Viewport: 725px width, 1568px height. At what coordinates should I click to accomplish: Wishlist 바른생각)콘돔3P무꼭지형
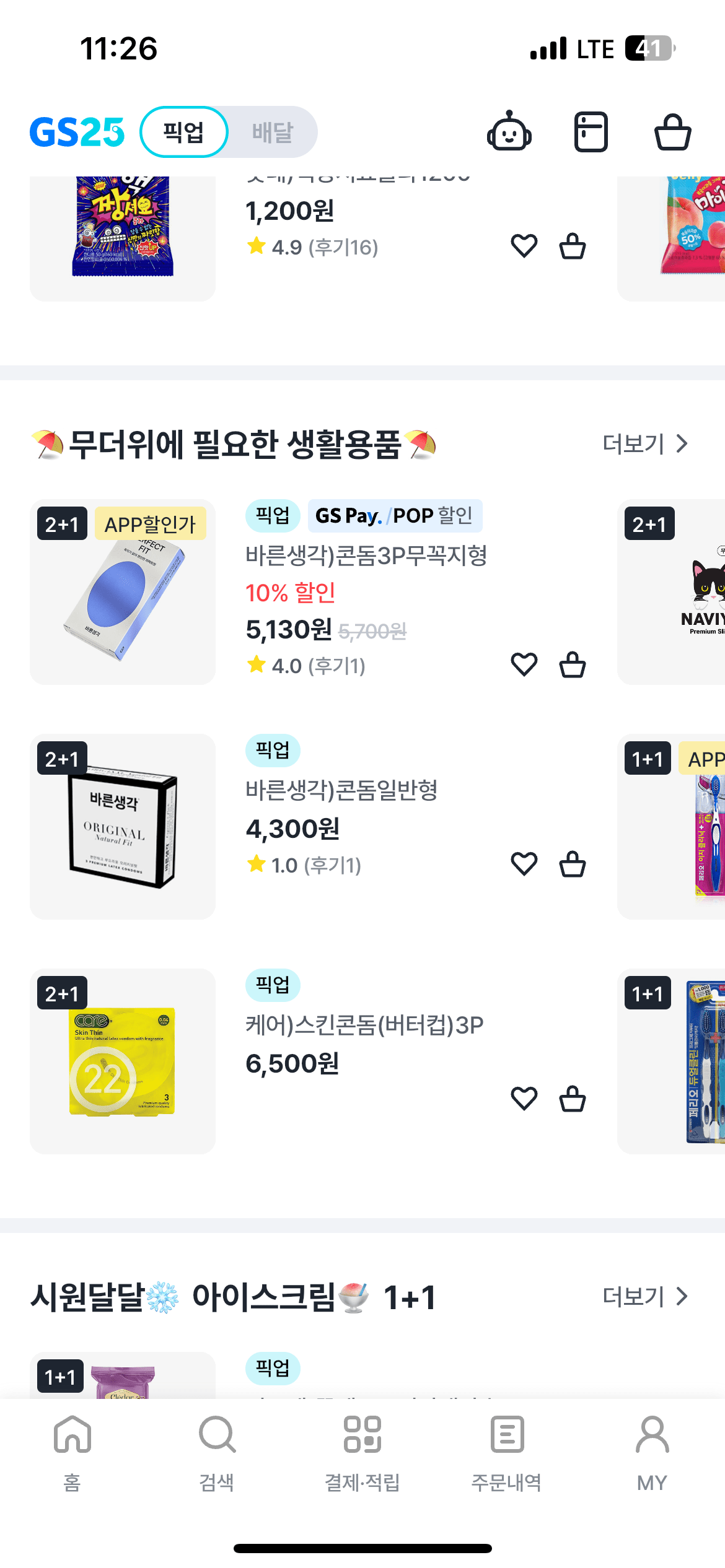524,664
